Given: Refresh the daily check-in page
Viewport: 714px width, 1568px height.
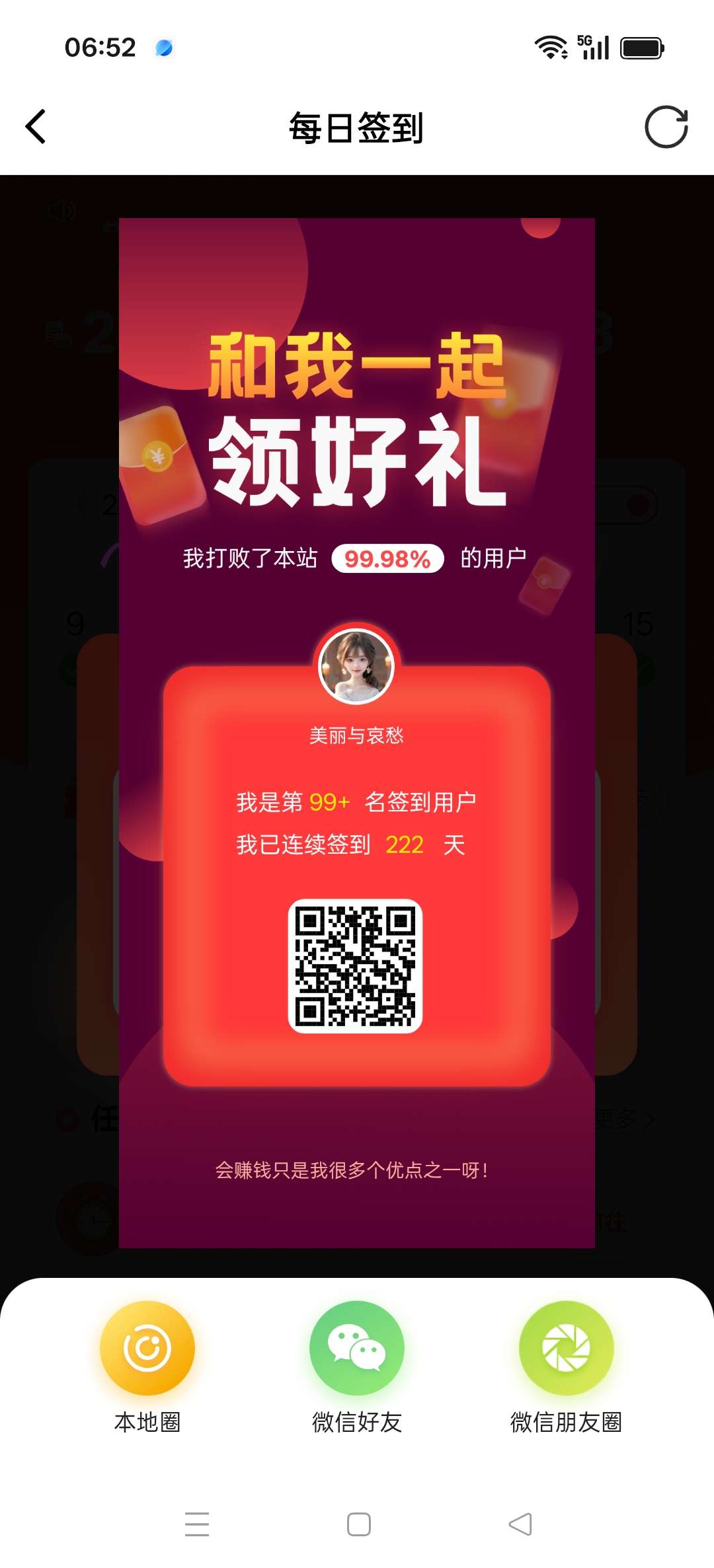Looking at the screenshot, I should point(666,127).
